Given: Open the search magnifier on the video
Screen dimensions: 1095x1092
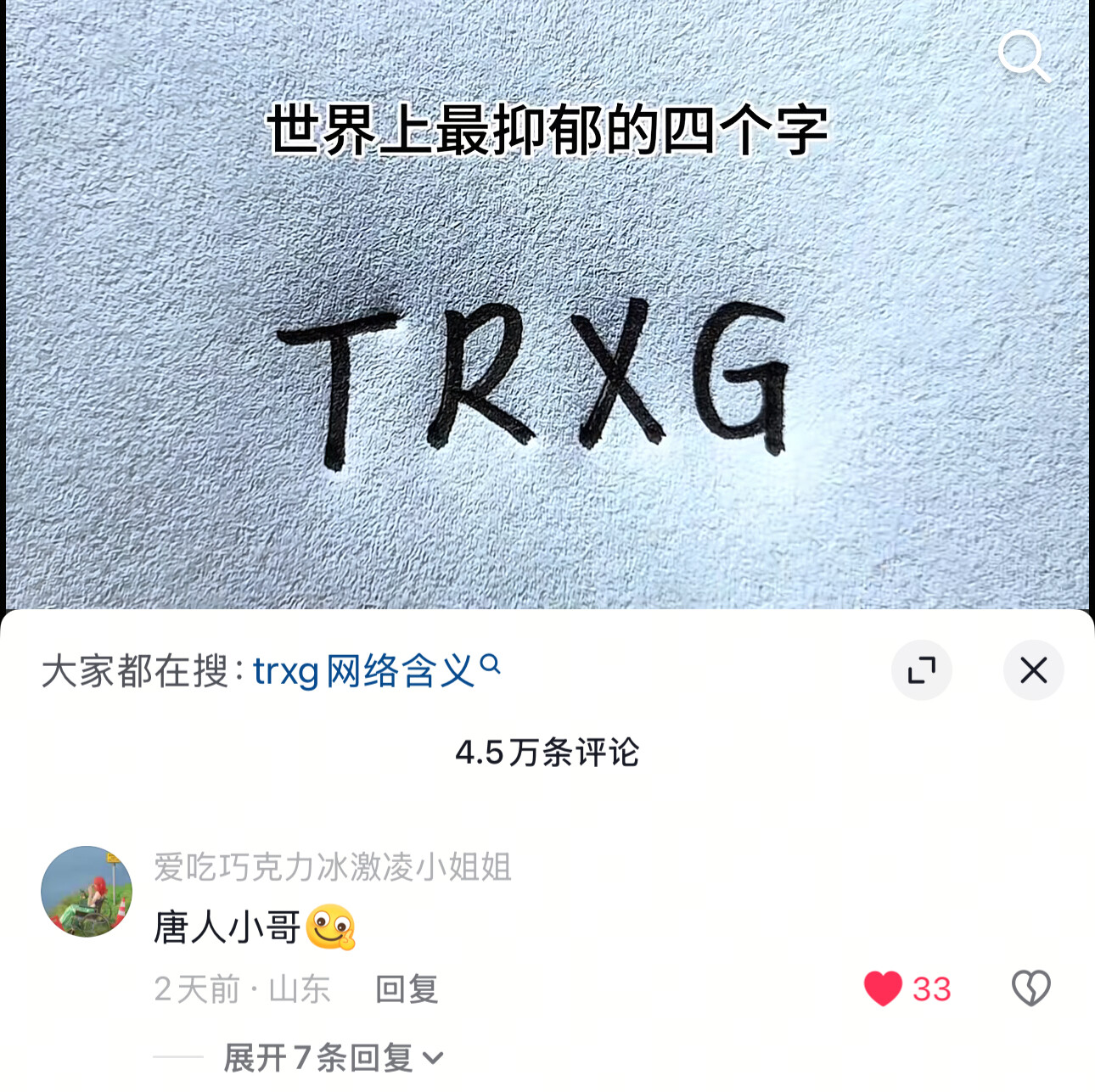Looking at the screenshot, I should click(1023, 56).
